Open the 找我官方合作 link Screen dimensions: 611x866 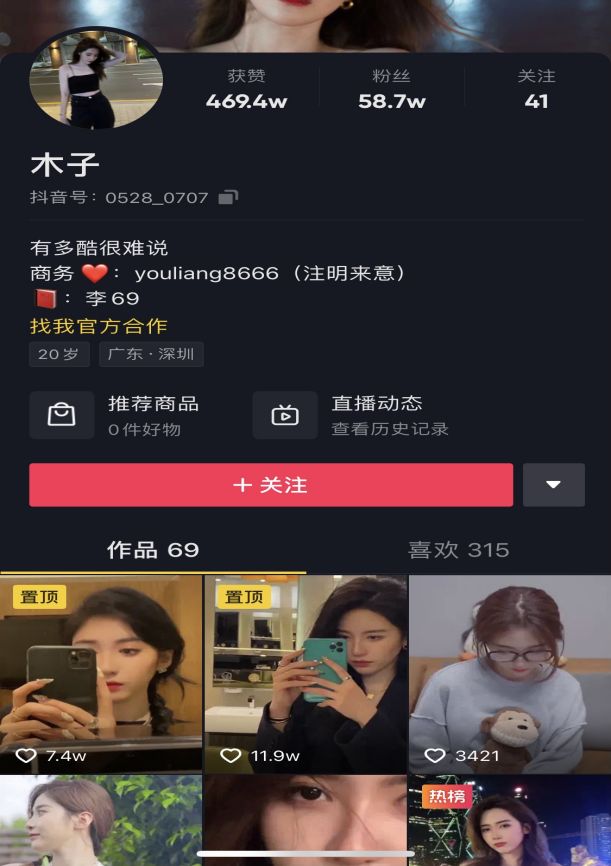point(98,326)
